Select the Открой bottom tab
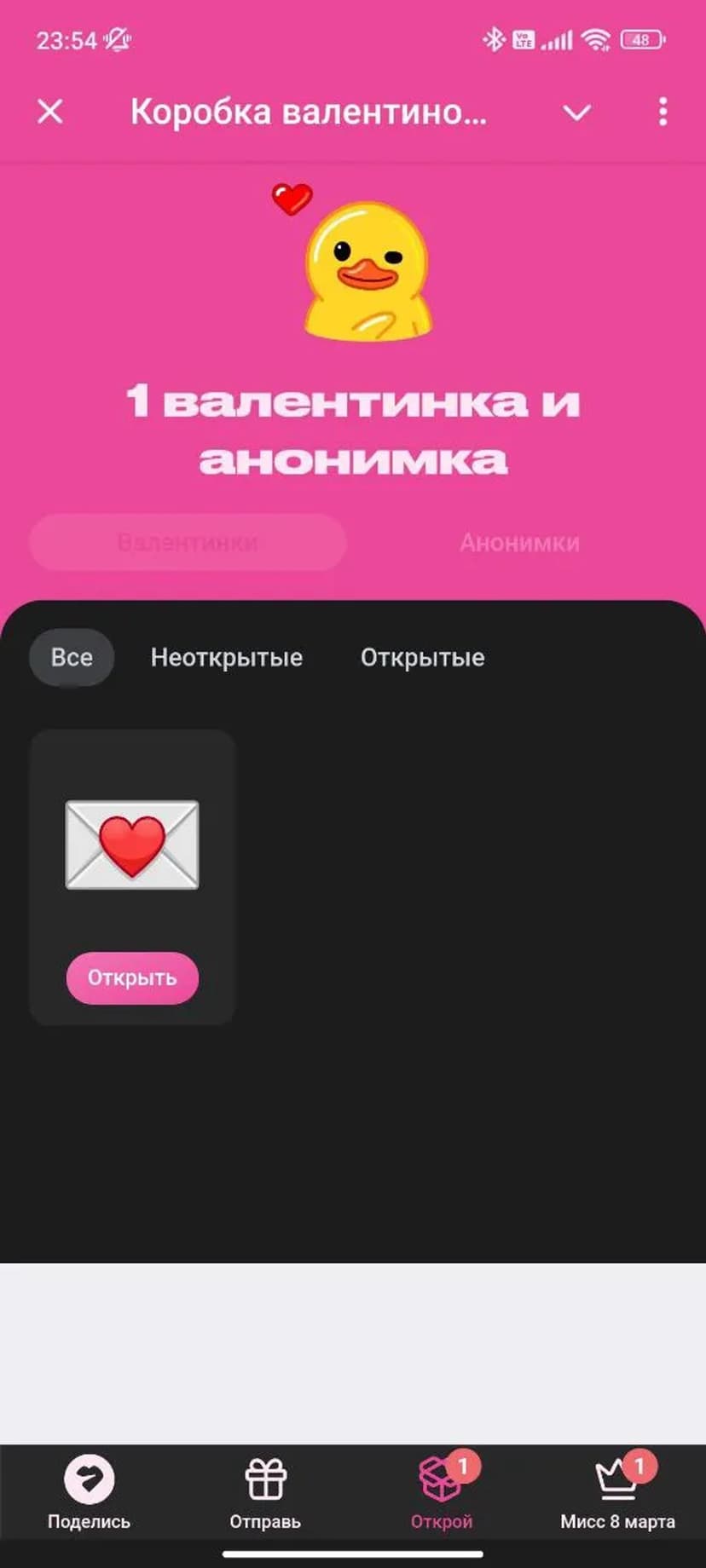The height and width of the screenshot is (1568, 706). click(x=442, y=1491)
